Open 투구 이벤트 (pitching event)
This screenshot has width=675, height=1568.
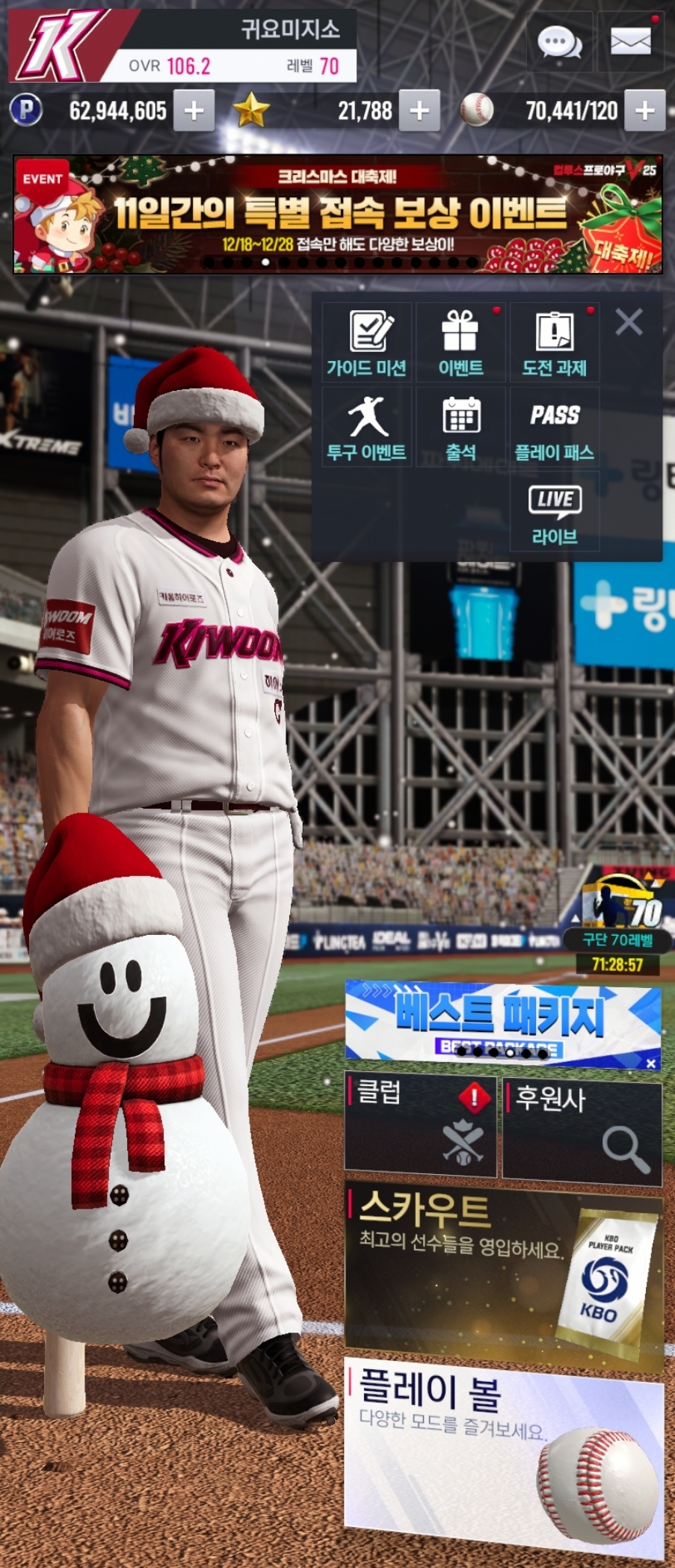[x=367, y=428]
